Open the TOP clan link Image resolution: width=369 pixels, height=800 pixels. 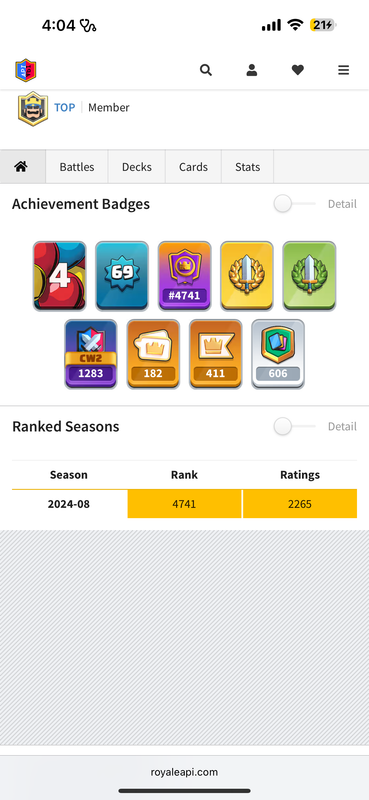coord(64,108)
